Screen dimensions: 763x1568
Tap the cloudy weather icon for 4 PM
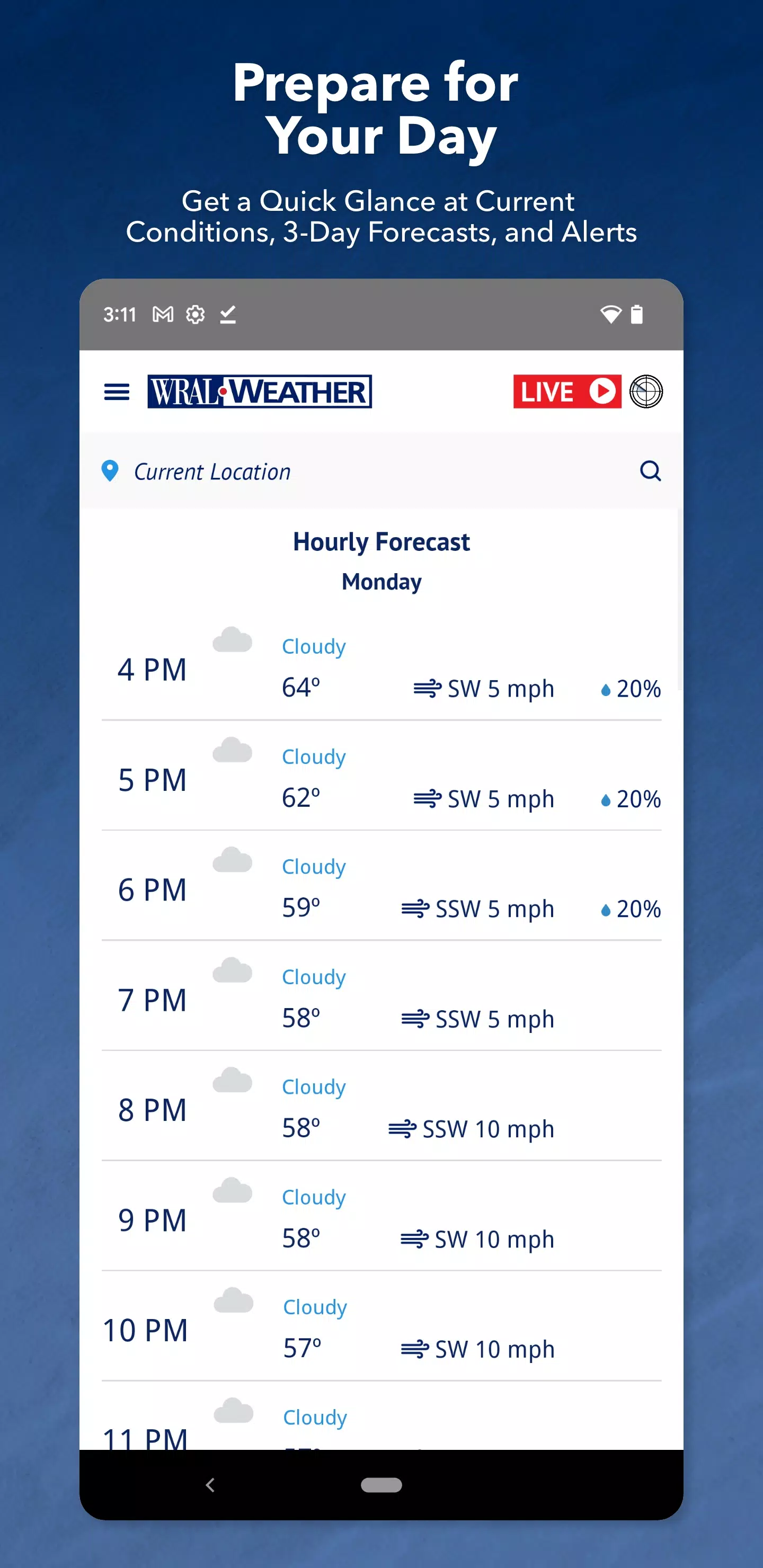pos(232,639)
